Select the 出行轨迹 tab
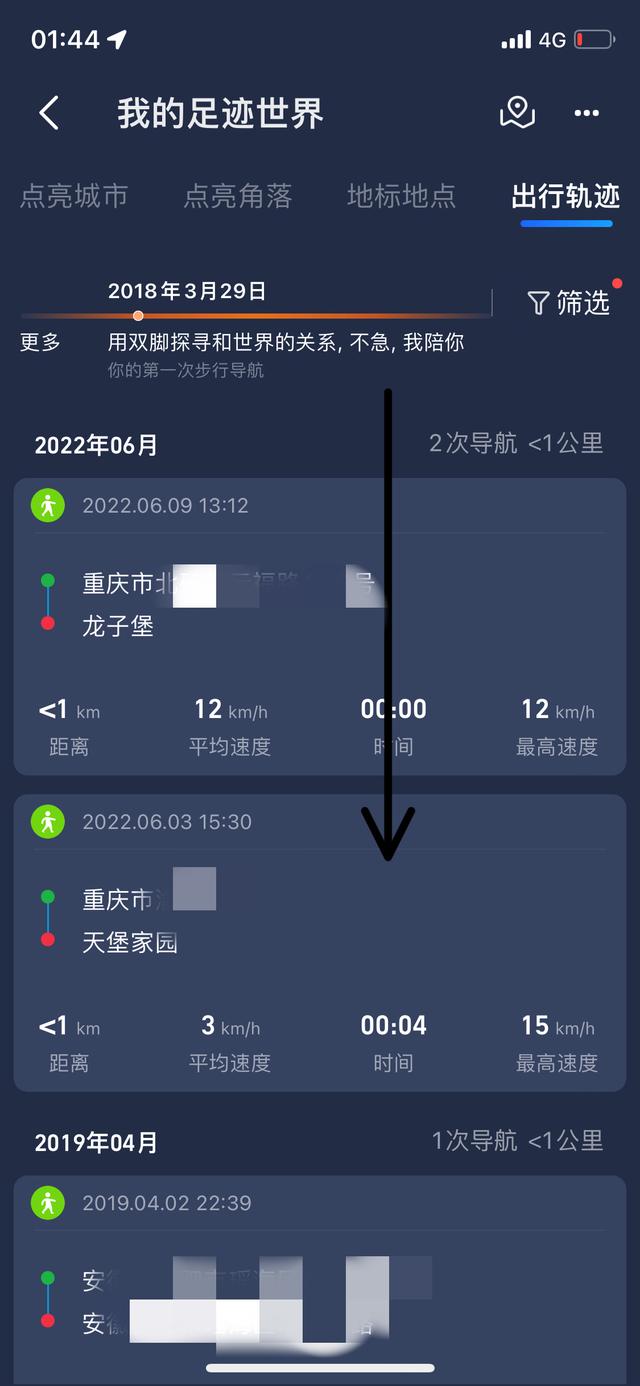 566,196
